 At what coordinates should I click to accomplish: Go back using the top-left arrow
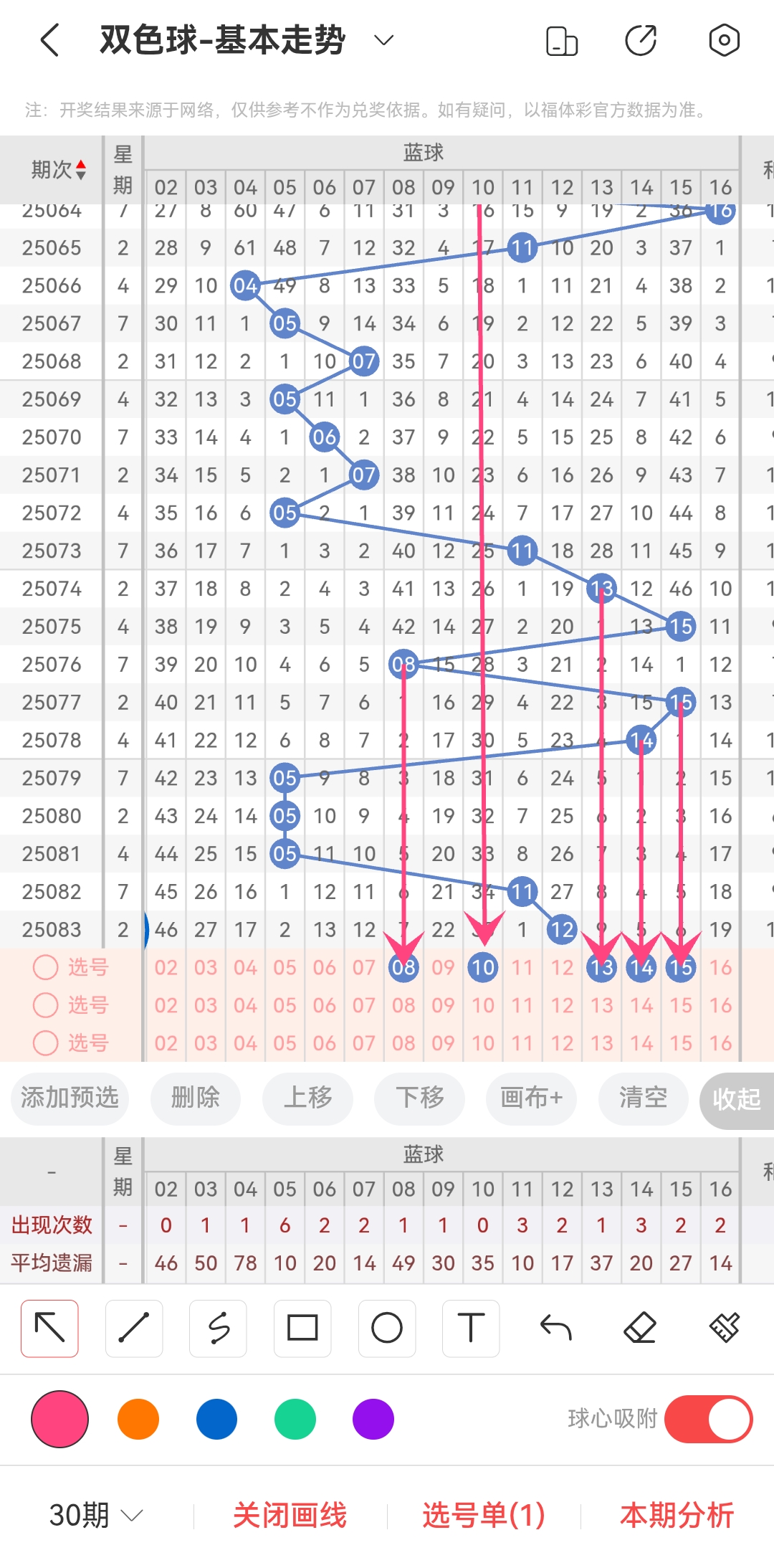tap(50, 40)
